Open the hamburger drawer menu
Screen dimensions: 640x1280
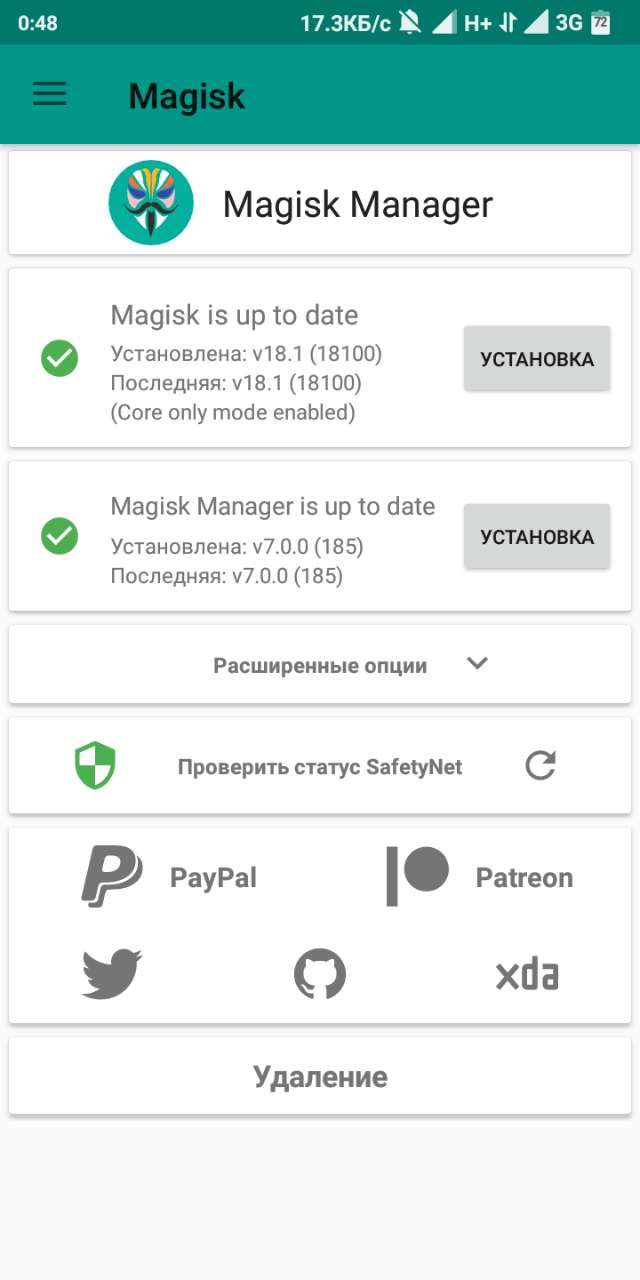[50, 95]
